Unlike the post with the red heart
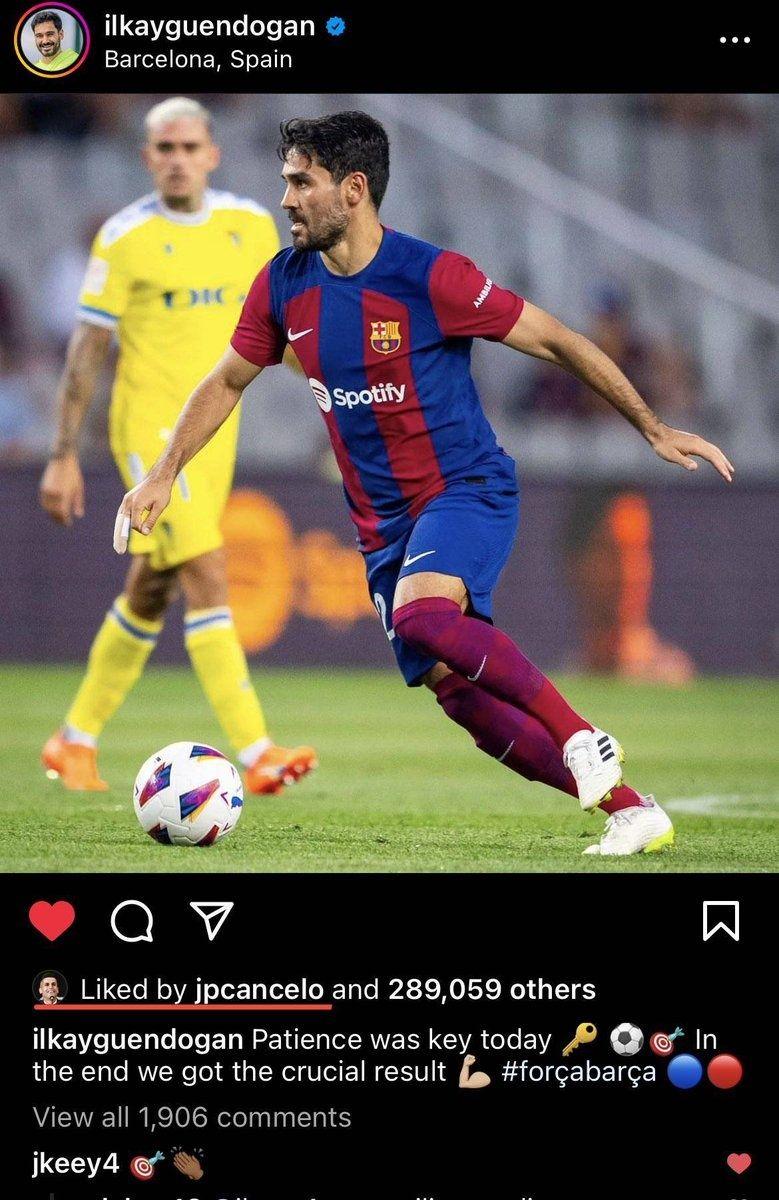 pyautogui.click(x=52, y=921)
